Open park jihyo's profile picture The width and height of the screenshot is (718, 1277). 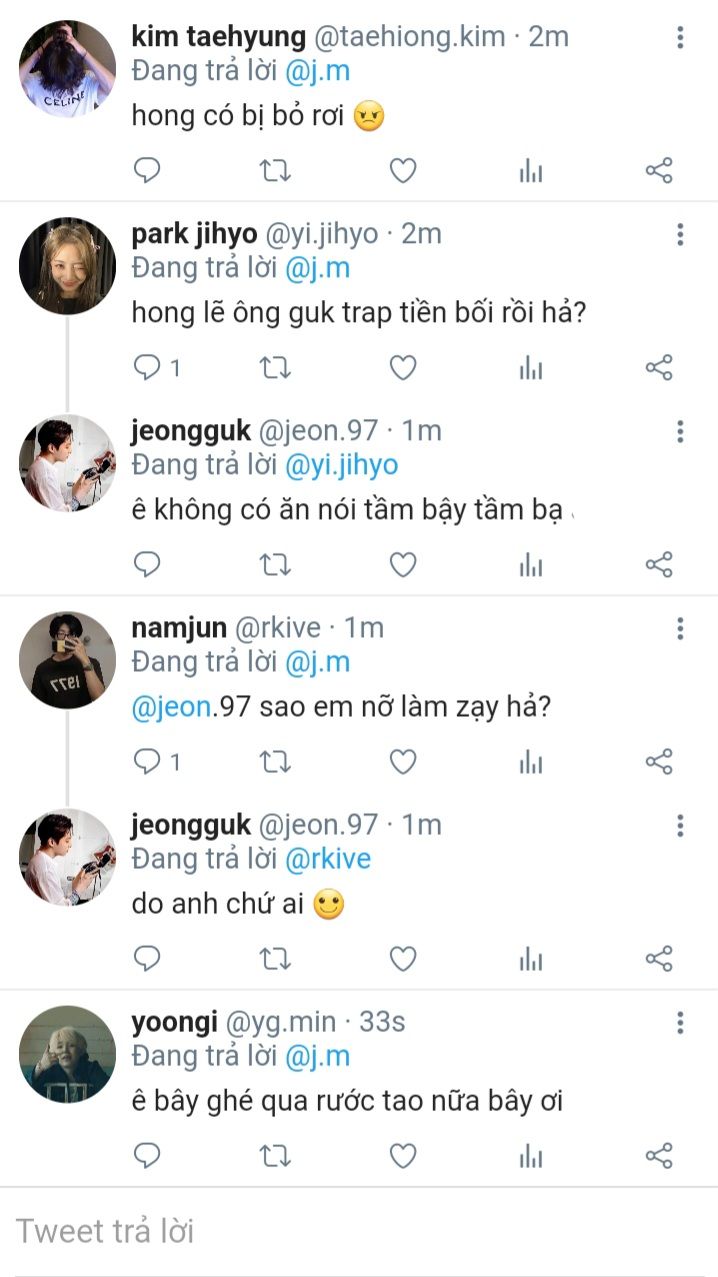[67, 266]
